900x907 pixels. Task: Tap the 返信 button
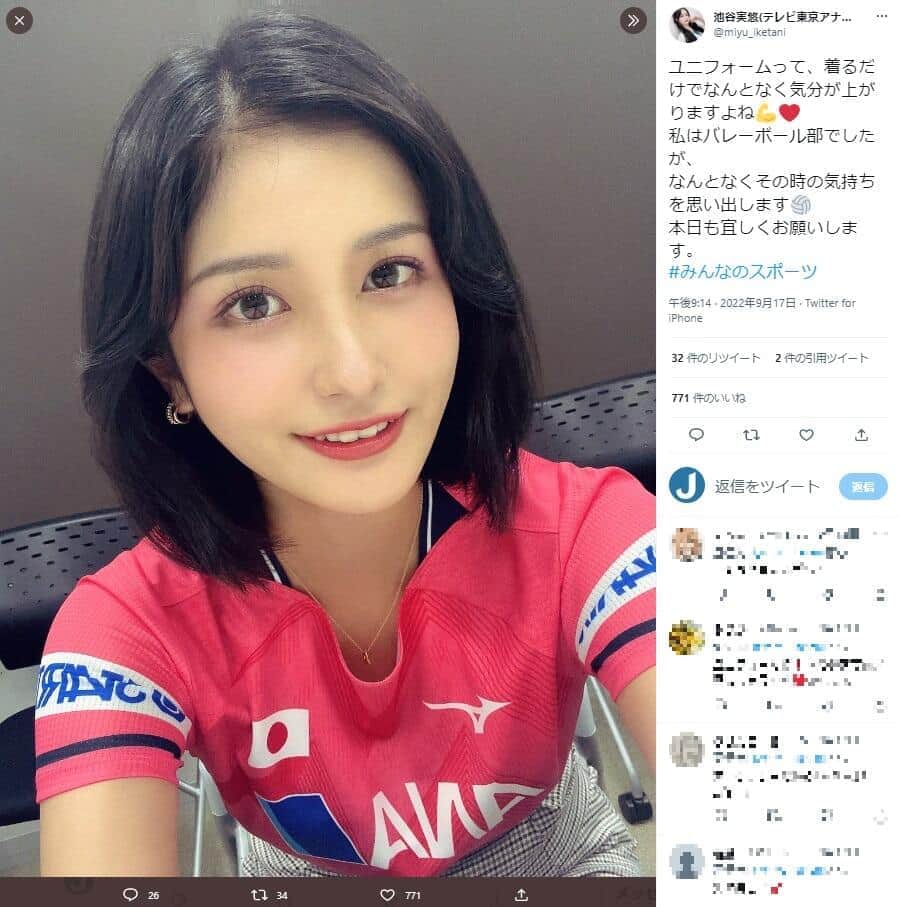[863, 487]
